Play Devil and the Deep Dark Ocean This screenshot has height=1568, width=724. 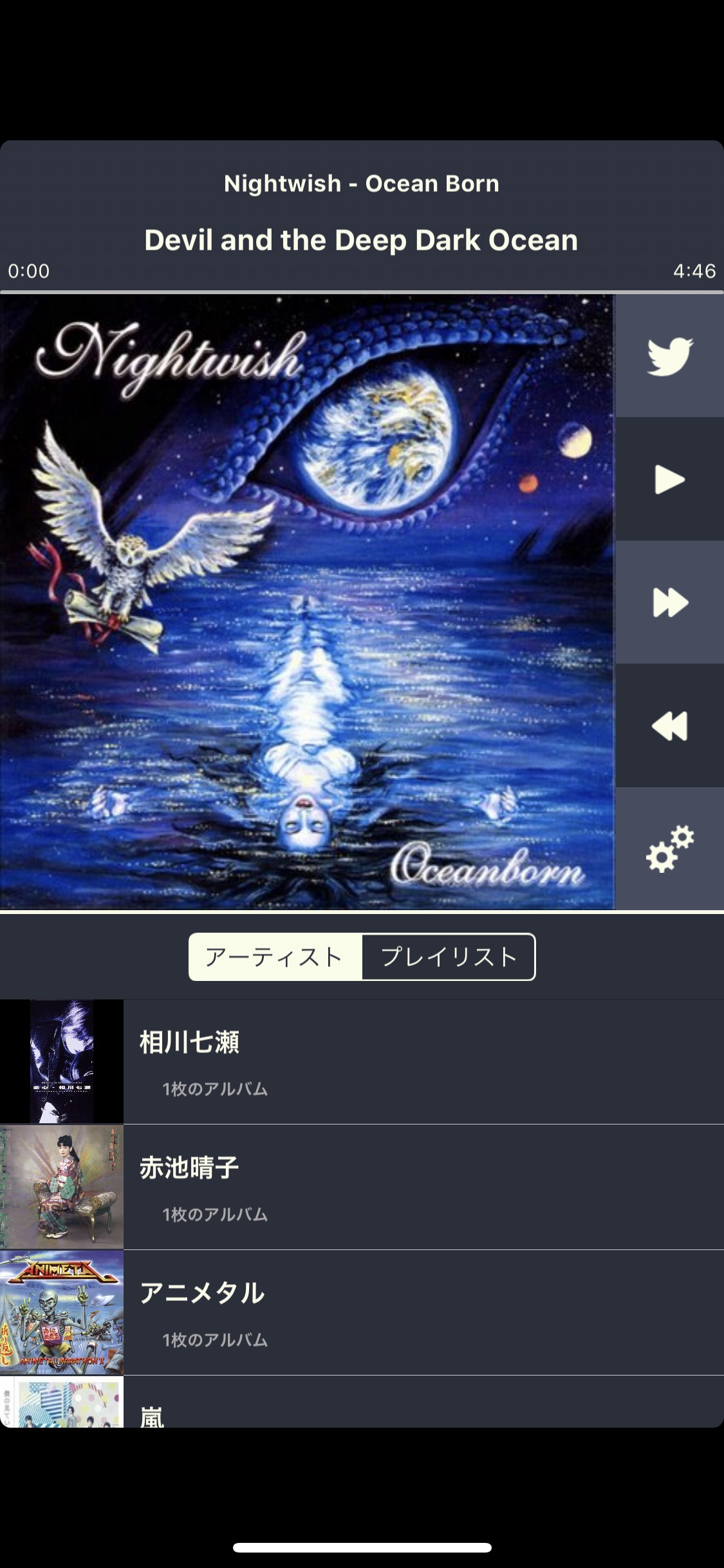[669, 480]
